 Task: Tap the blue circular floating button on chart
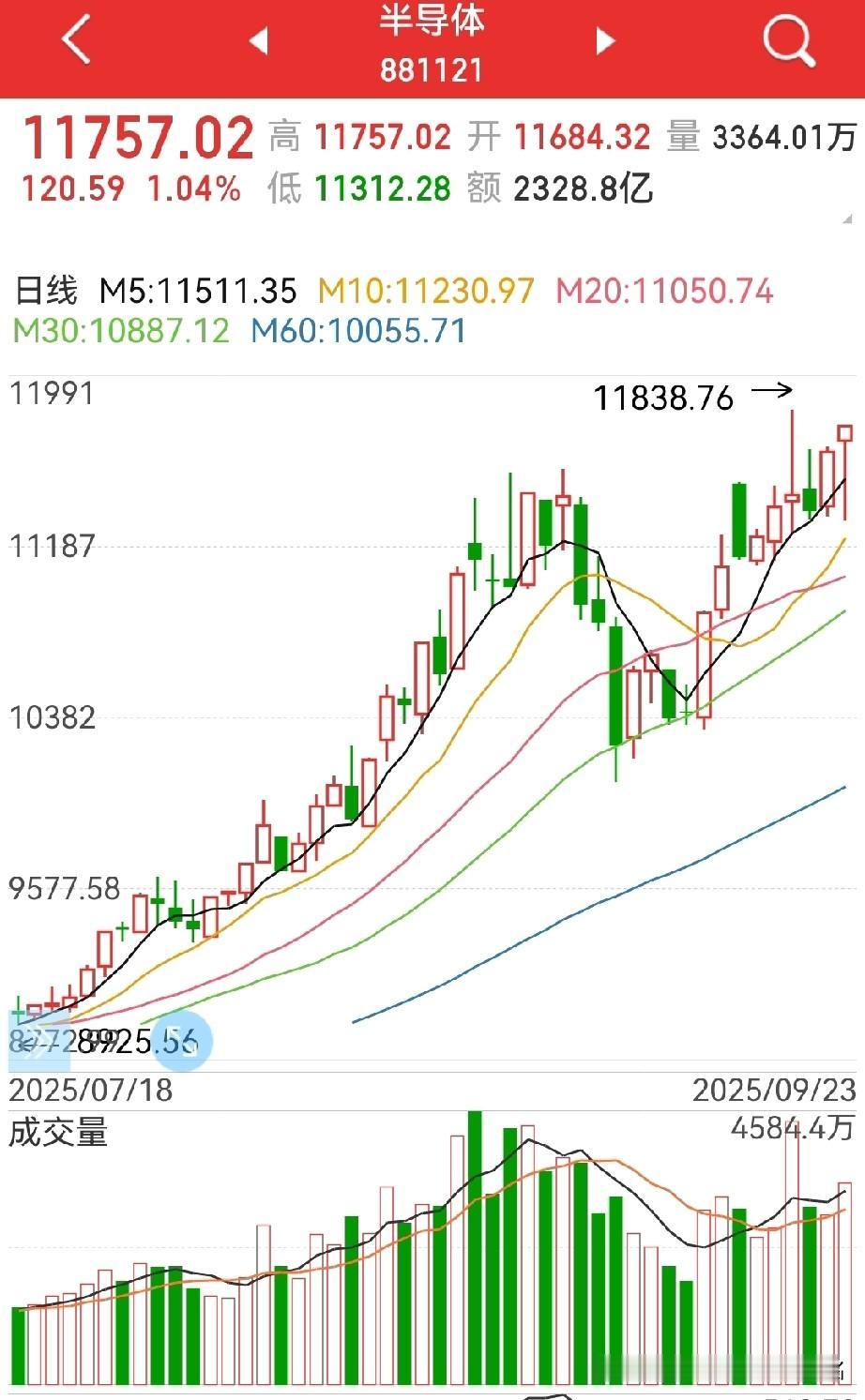pyautogui.click(x=182, y=1042)
